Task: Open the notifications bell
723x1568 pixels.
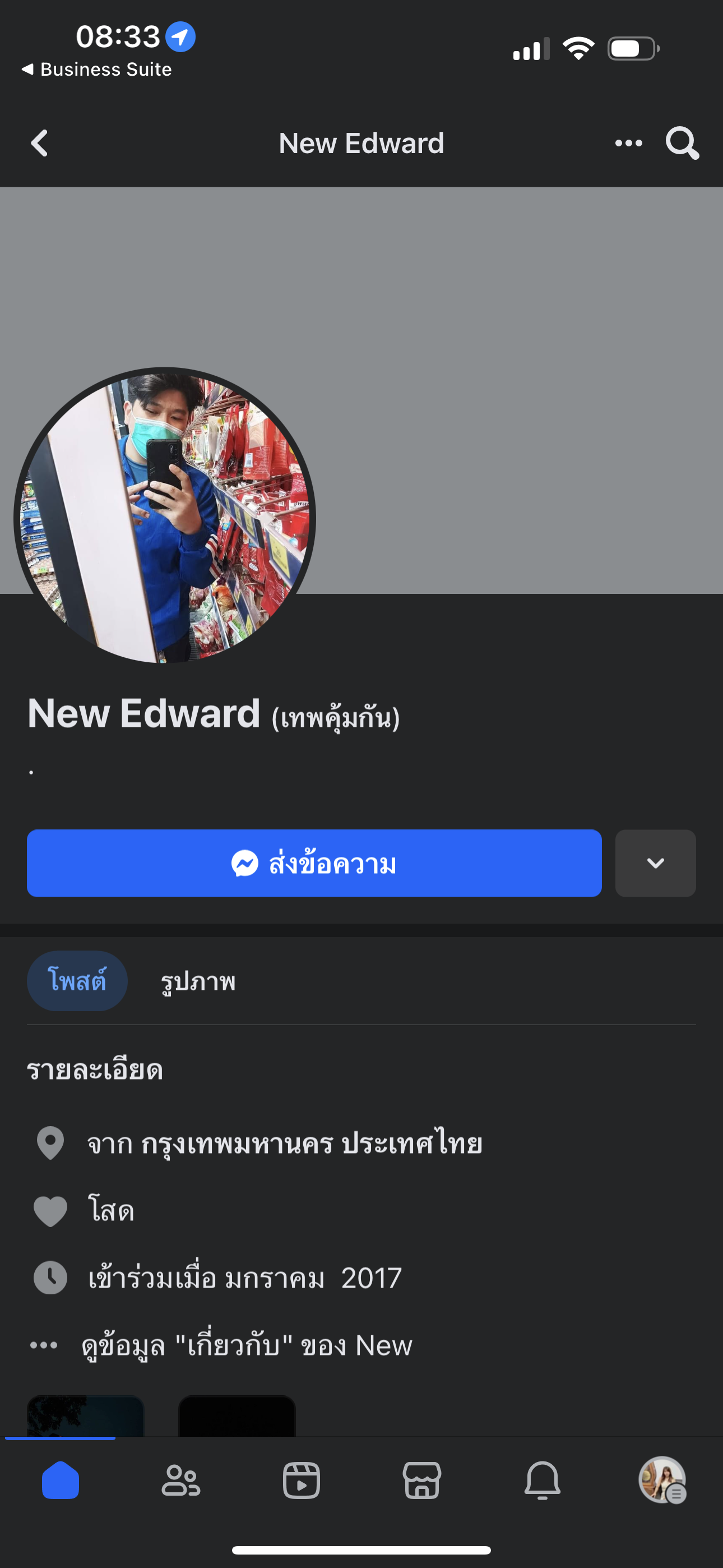Action: 543,1481
